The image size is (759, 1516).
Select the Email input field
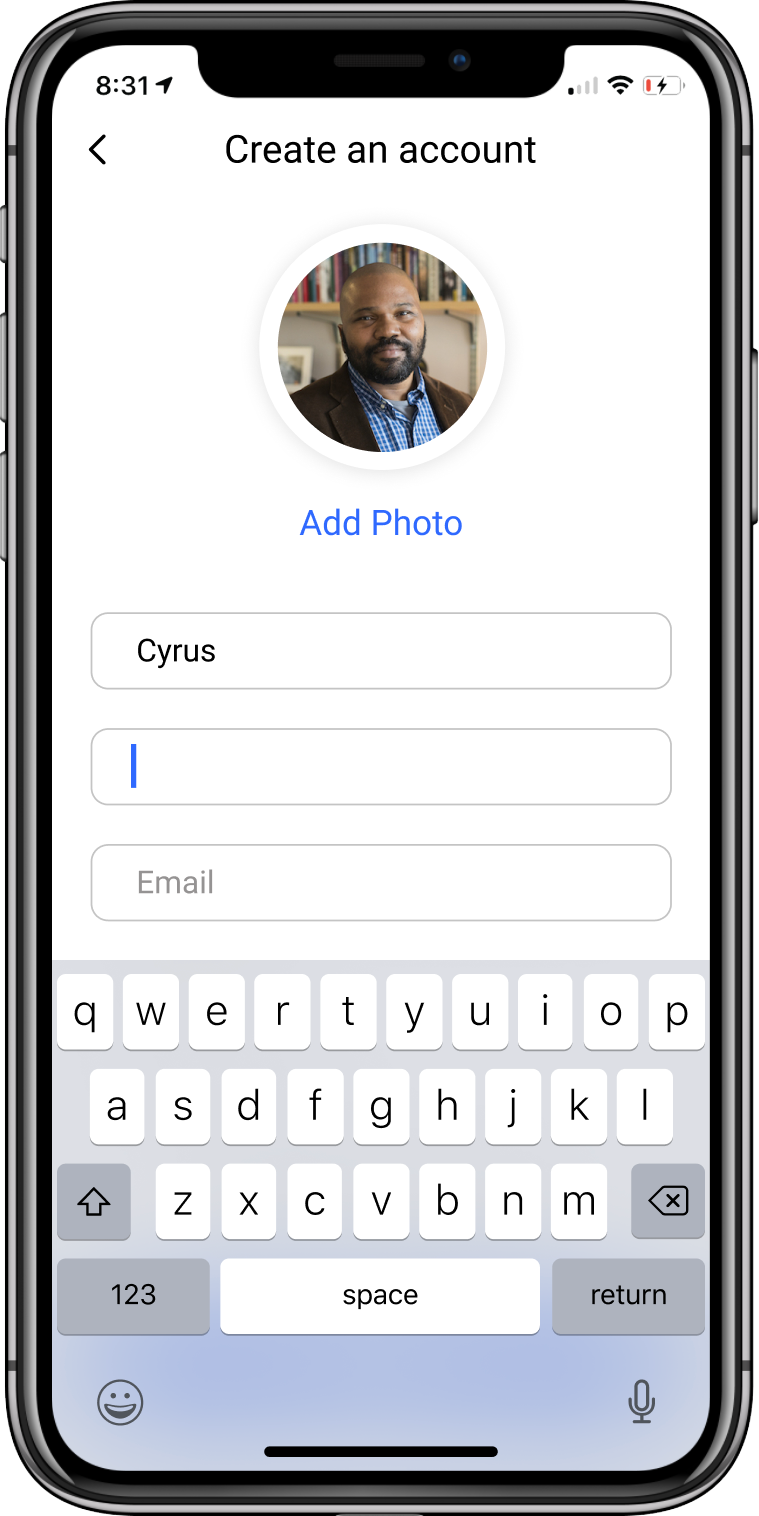pyautogui.click(x=381, y=883)
